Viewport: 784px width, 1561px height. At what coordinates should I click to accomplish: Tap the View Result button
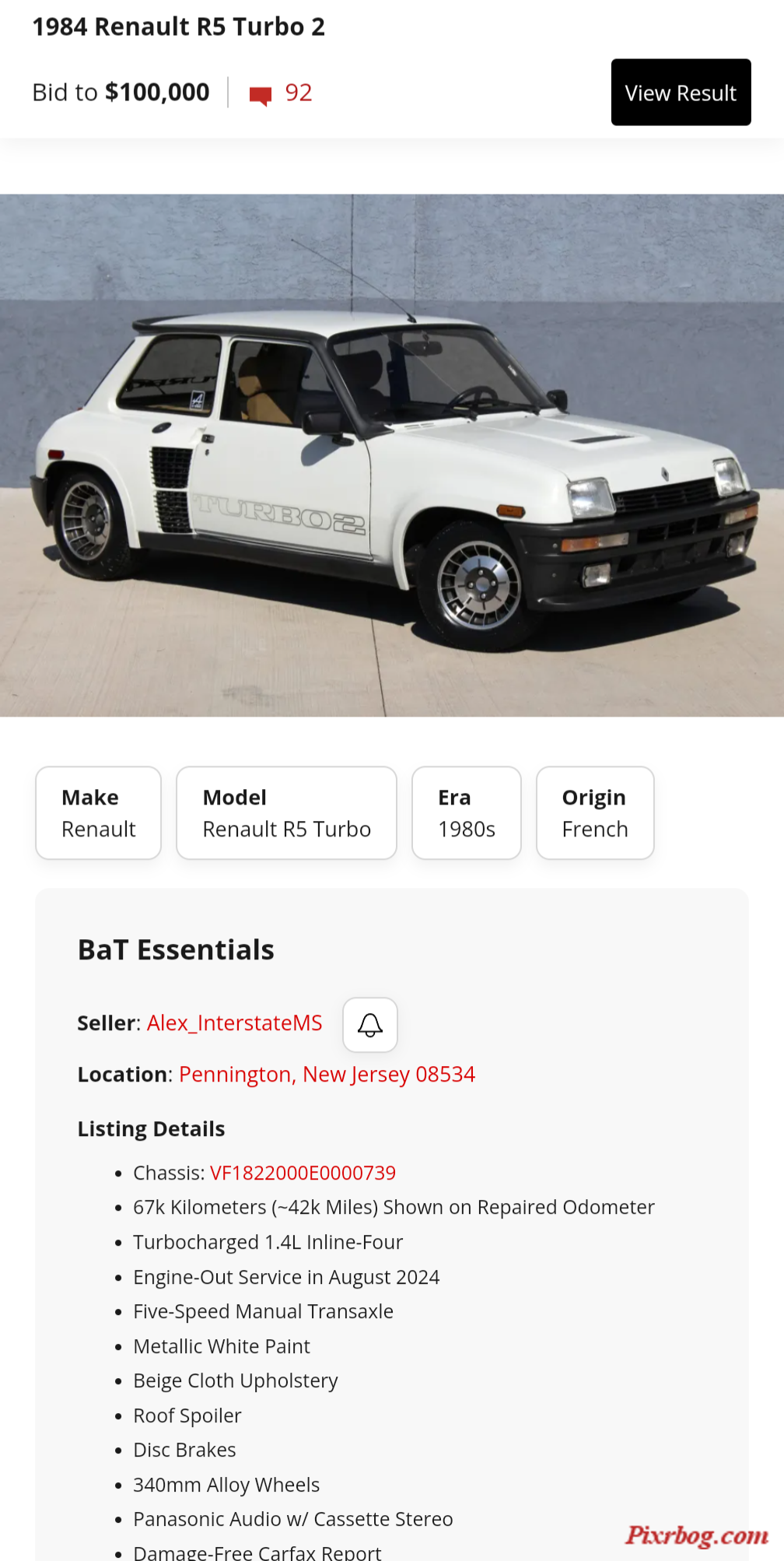point(681,93)
